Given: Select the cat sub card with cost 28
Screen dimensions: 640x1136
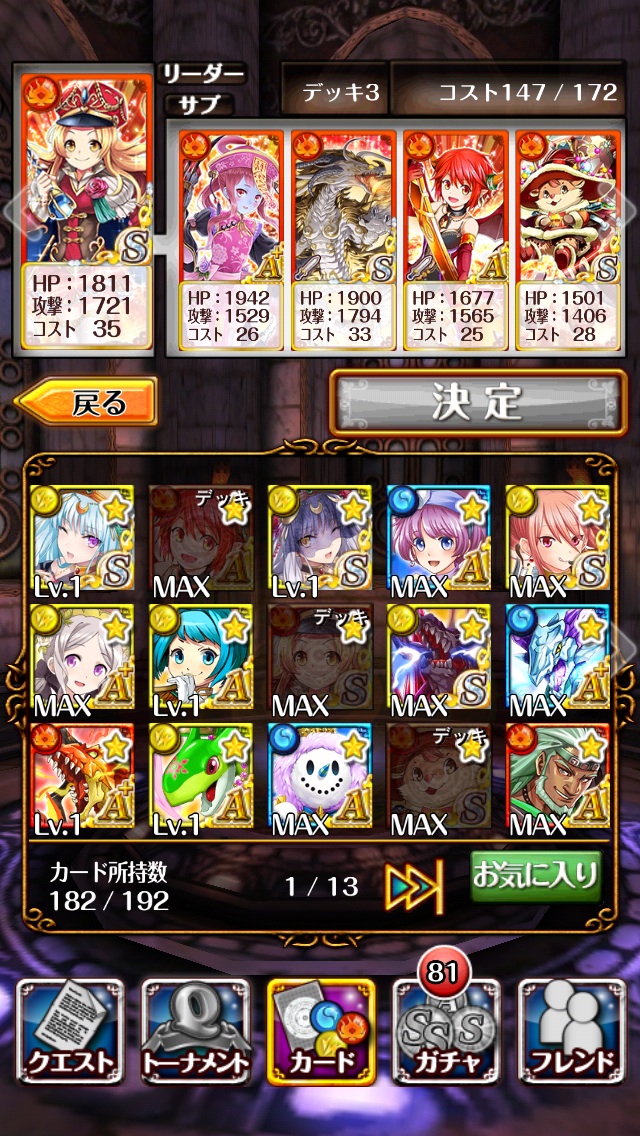Looking at the screenshot, I should [x=568, y=240].
